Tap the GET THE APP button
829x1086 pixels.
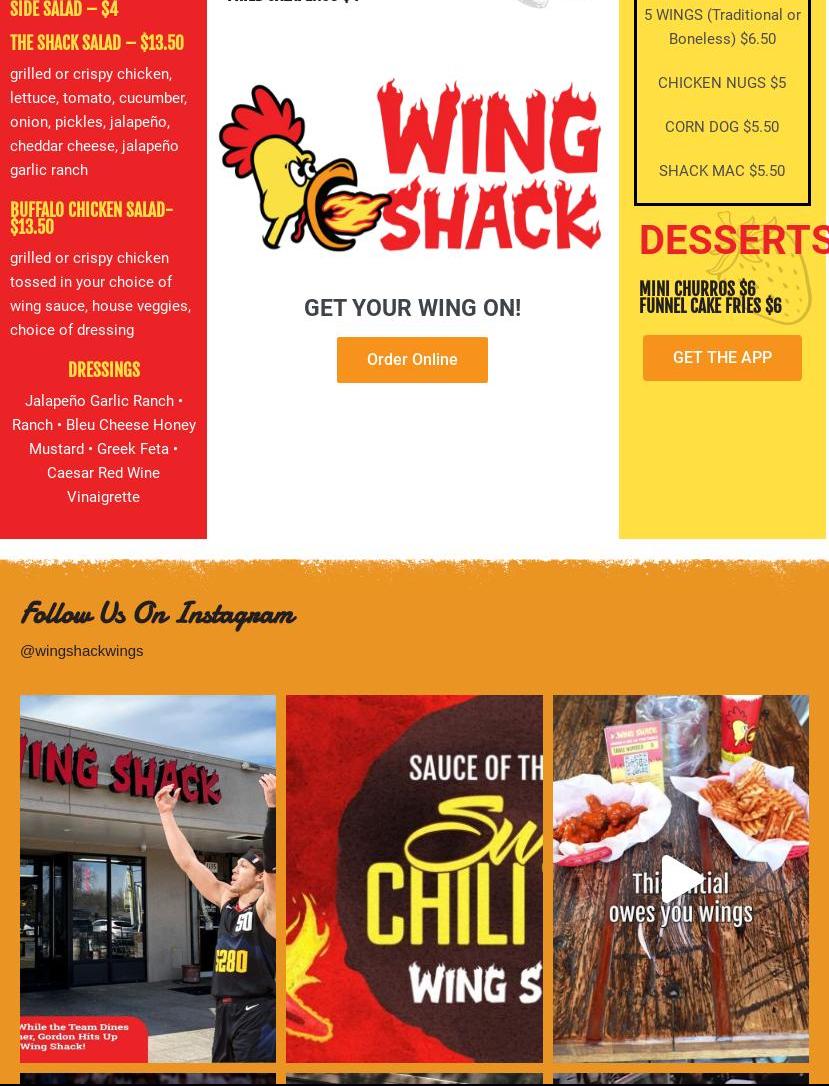coord(722,358)
